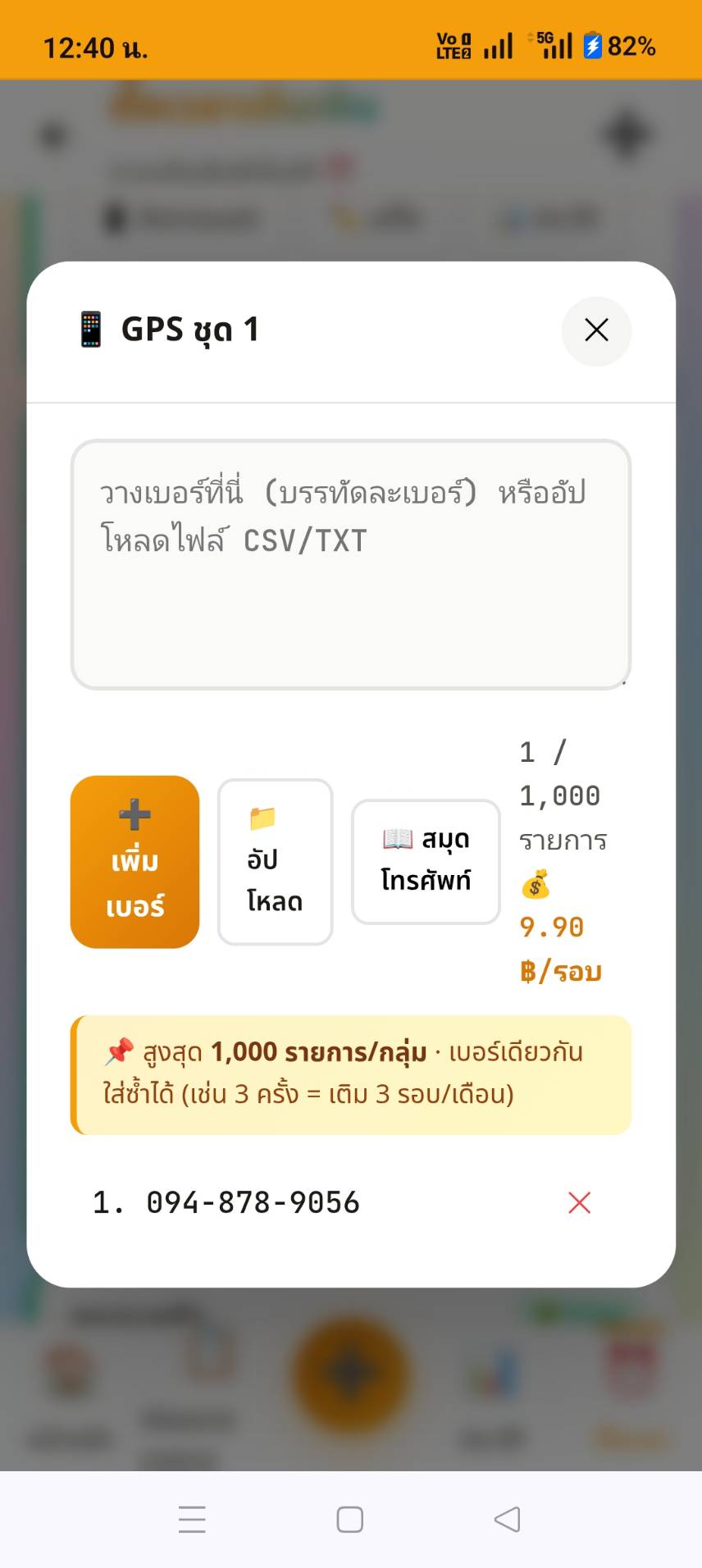Tap the battery indicator in the status bar
Screen dimensions: 702x1568
592,45
